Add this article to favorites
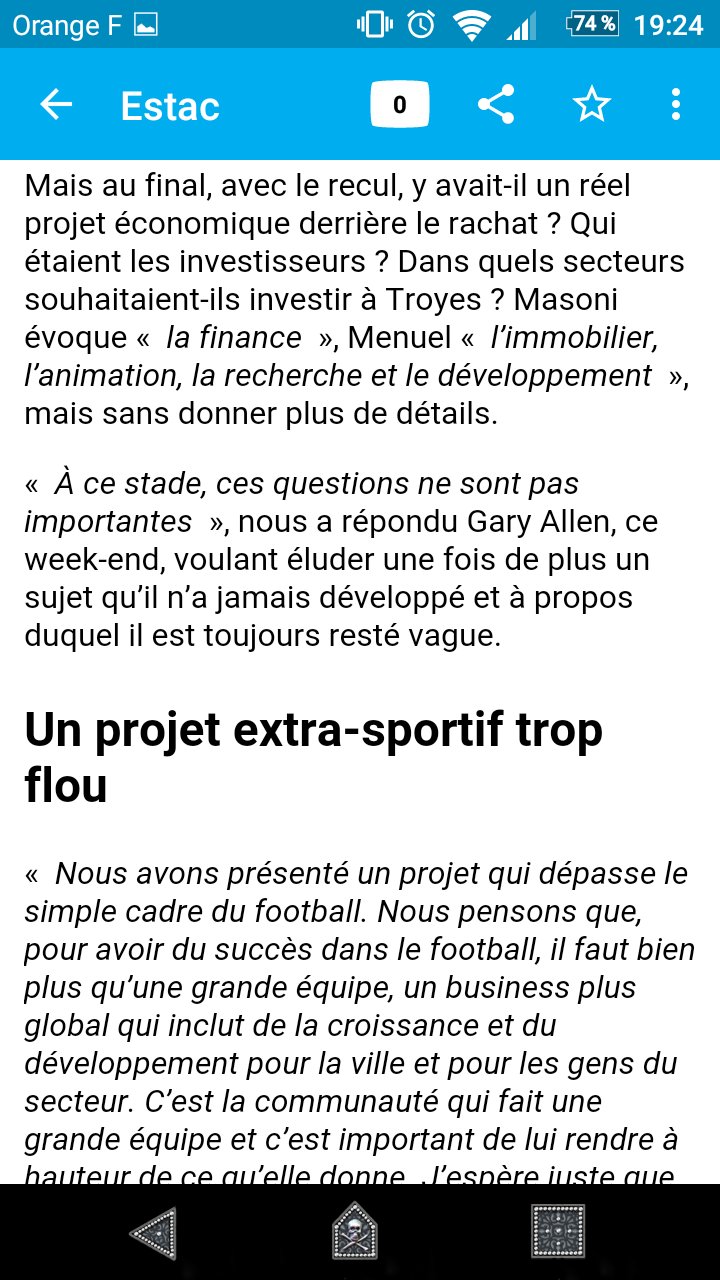The image size is (720, 1280). (x=591, y=105)
